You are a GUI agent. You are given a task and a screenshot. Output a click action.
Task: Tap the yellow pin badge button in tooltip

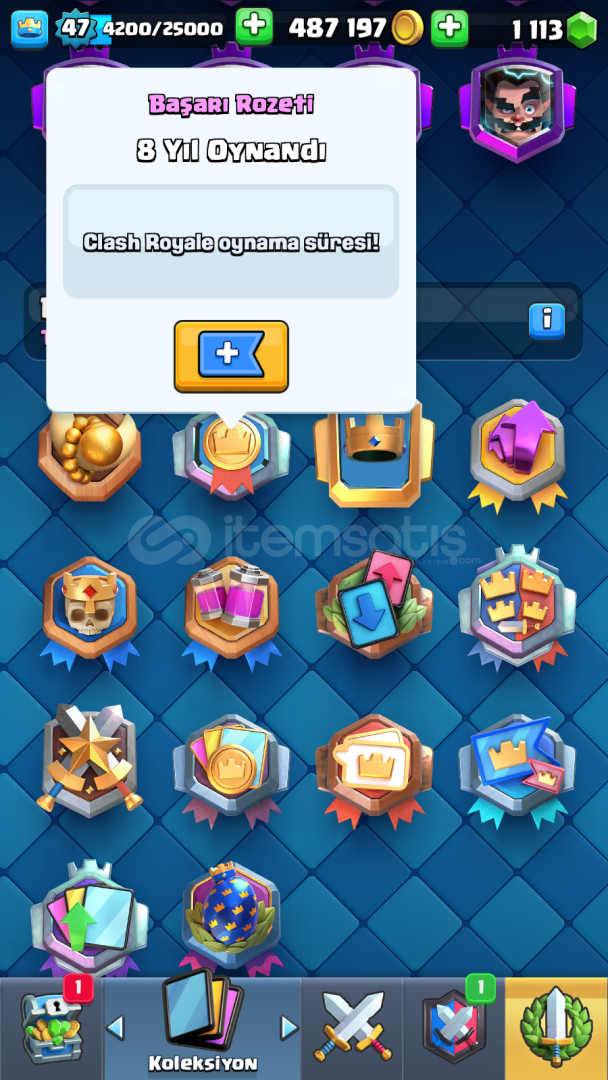coord(231,356)
